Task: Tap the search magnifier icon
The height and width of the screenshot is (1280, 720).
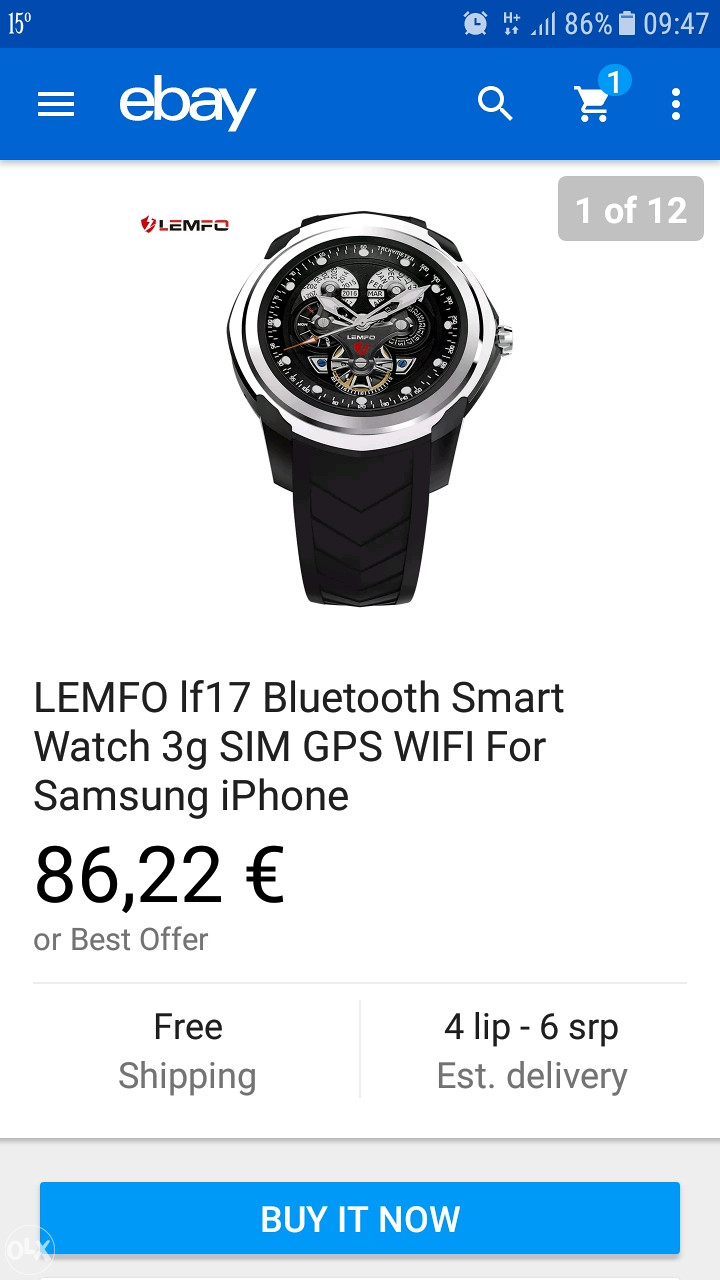Action: pyautogui.click(x=495, y=103)
